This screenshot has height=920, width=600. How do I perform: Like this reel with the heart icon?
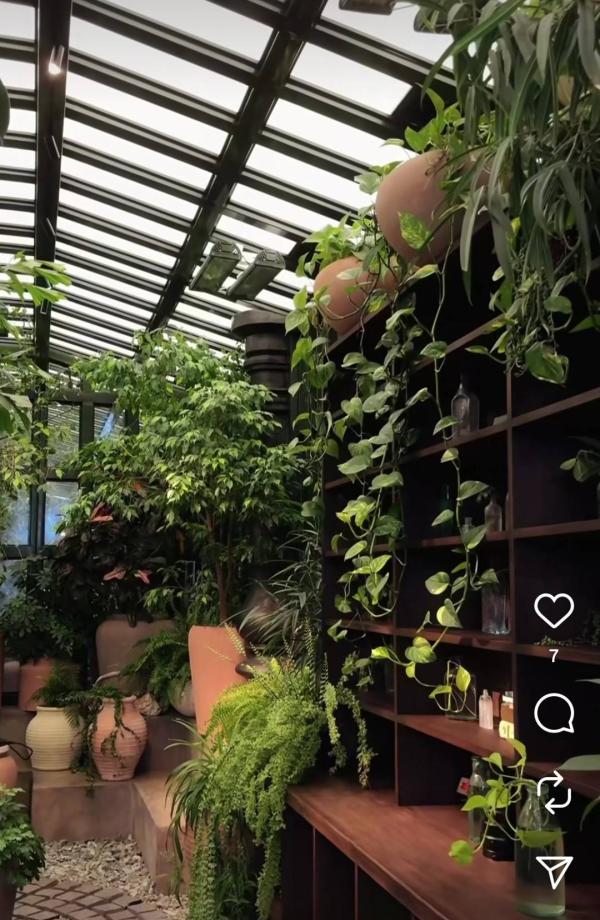pos(554,609)
